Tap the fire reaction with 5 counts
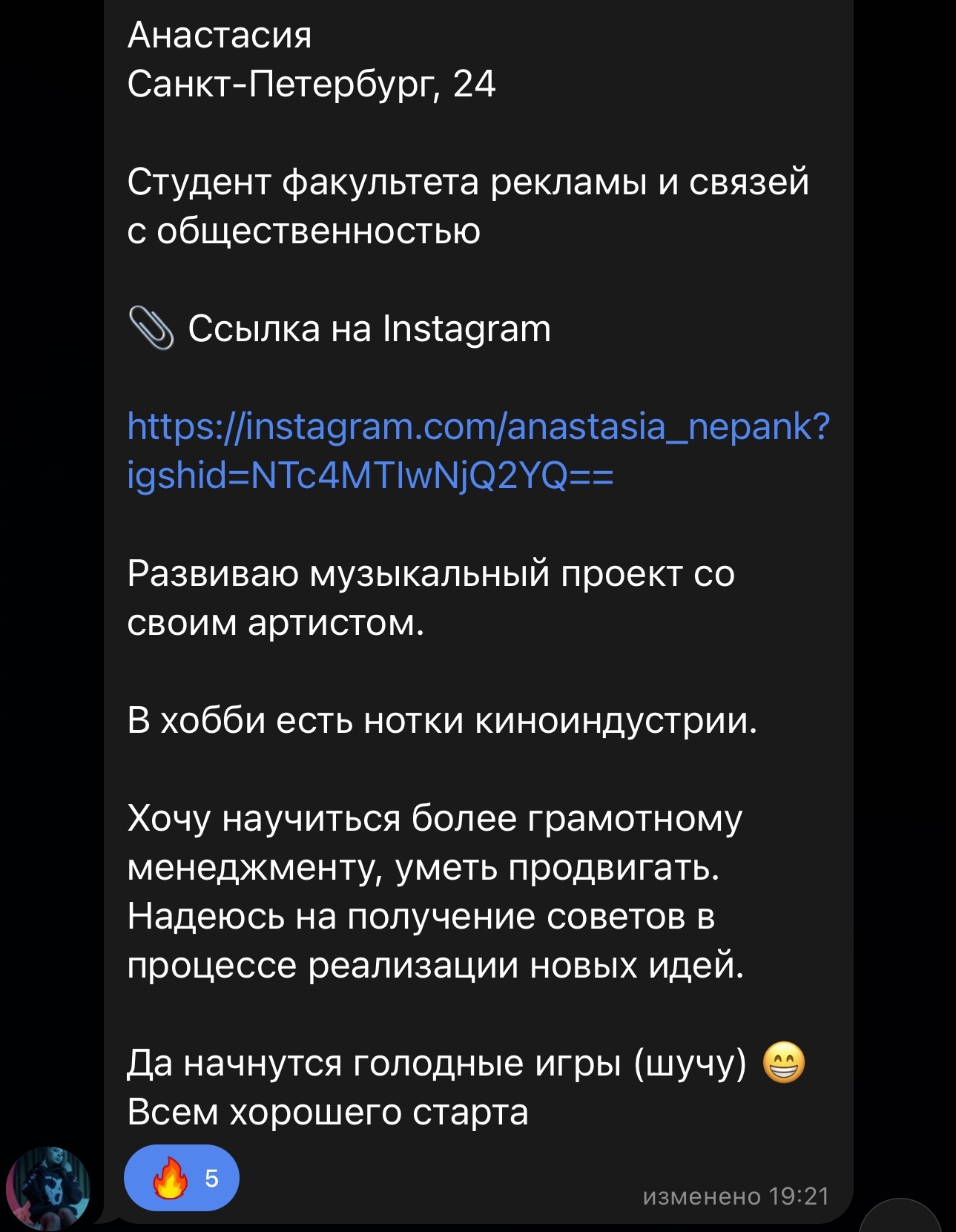The image size is (956, 1232). [182, 1178]
